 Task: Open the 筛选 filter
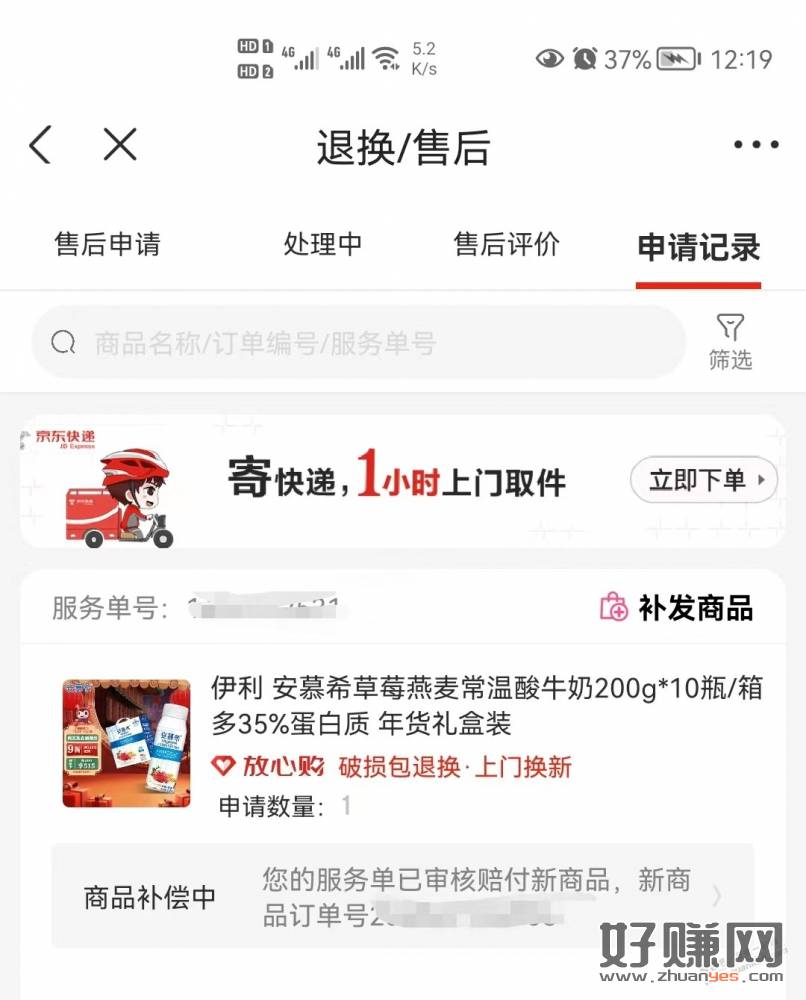pos(730,343)
